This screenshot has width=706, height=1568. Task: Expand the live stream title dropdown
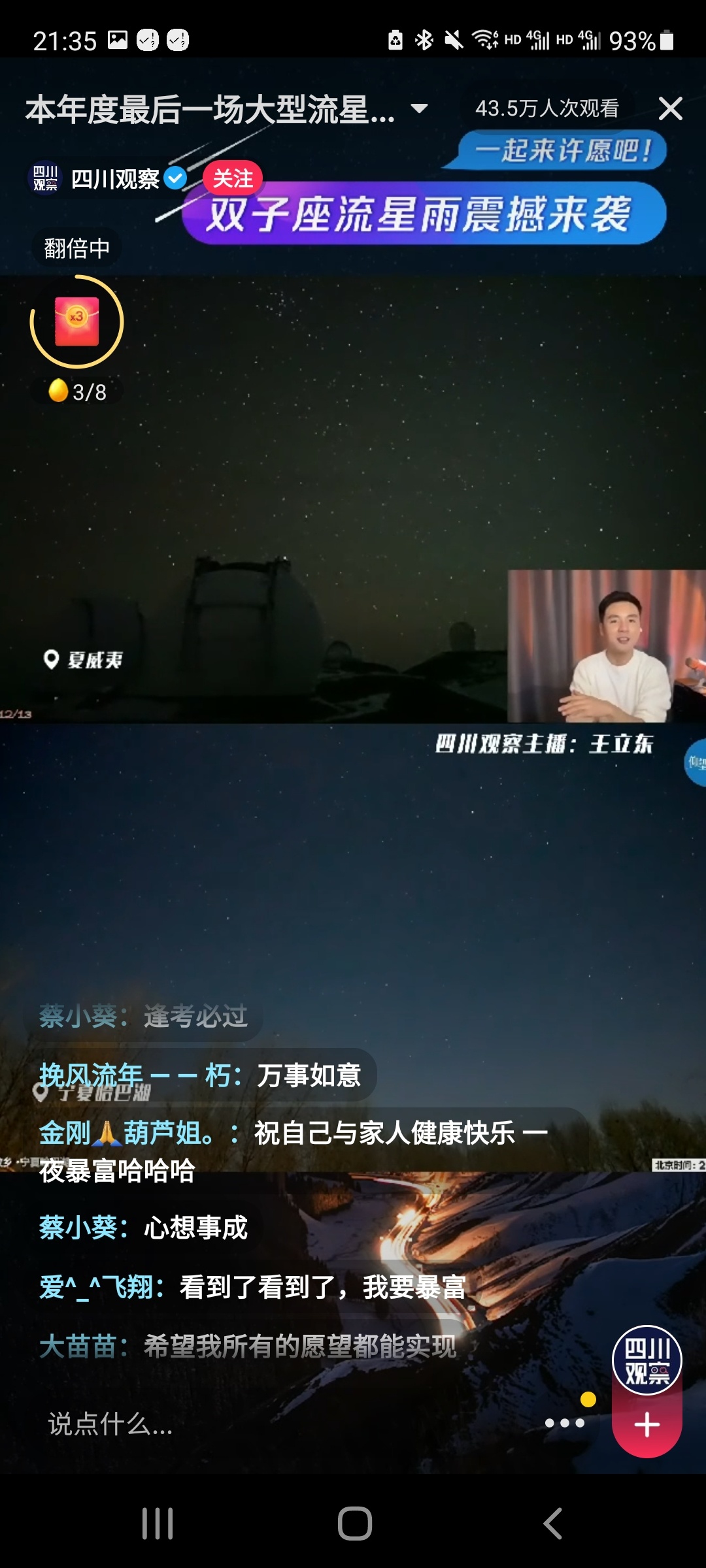pos(419,108)
